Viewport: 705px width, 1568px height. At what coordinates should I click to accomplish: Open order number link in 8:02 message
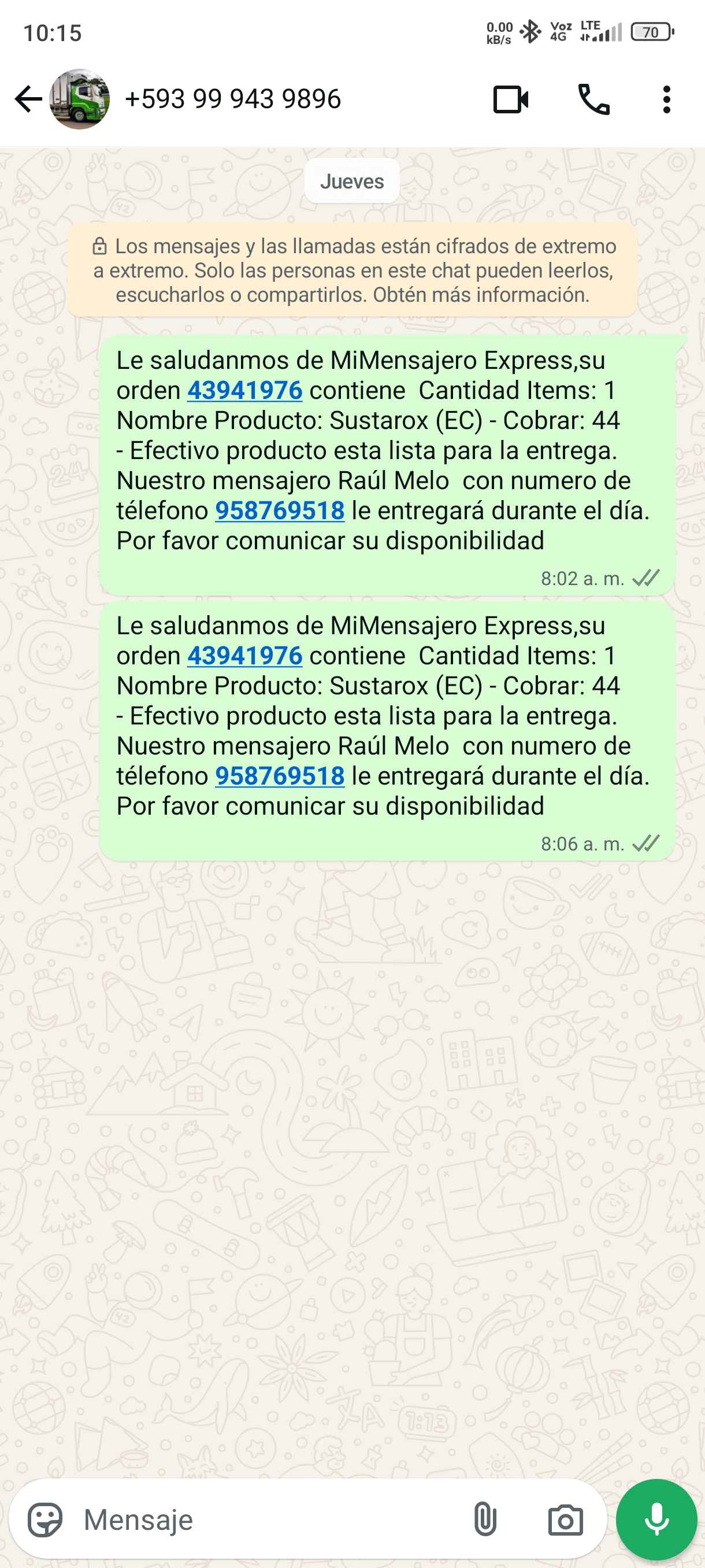coord(244,390)
